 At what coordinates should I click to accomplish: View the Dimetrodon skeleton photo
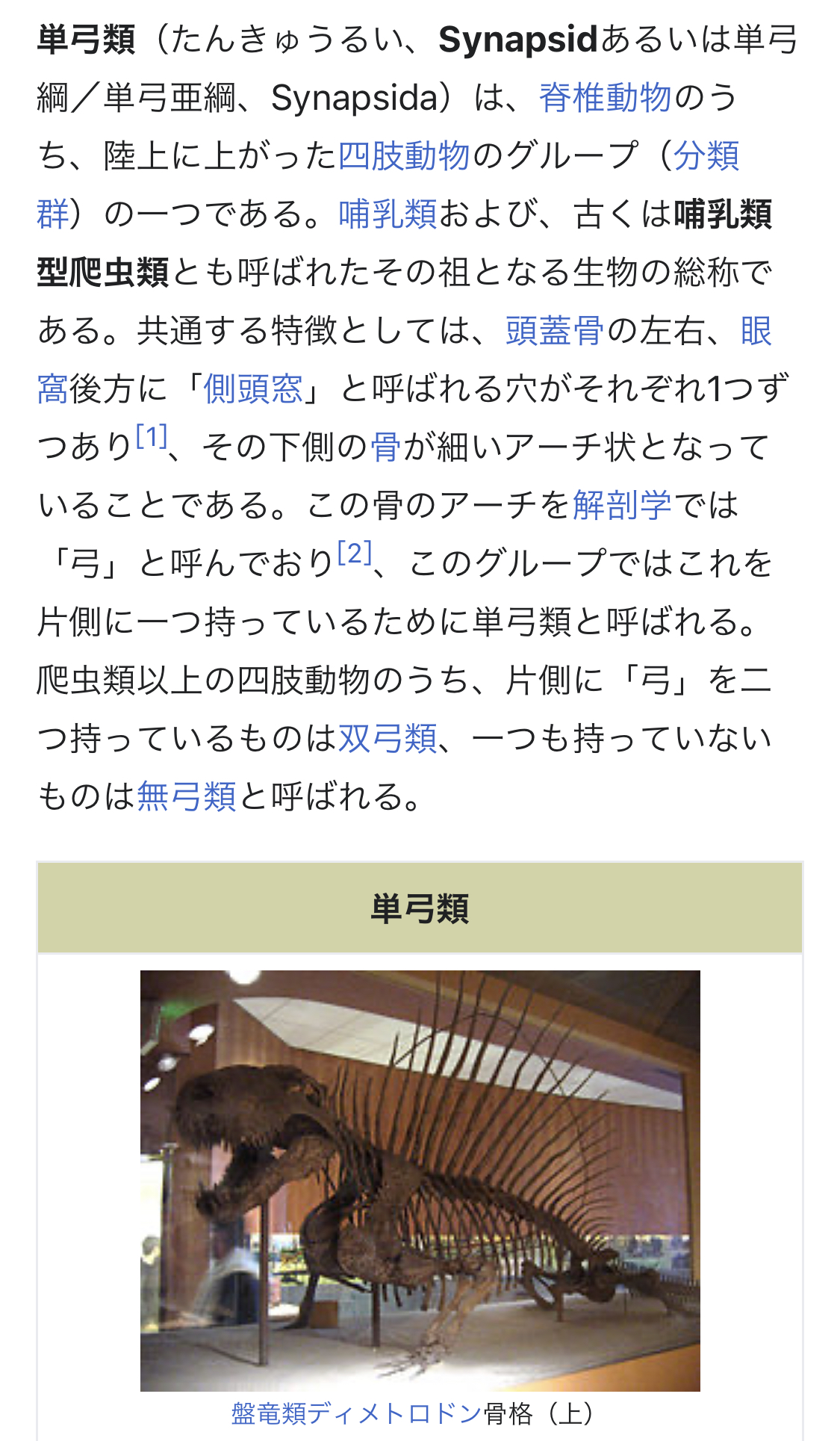(x=420, y=1180)
